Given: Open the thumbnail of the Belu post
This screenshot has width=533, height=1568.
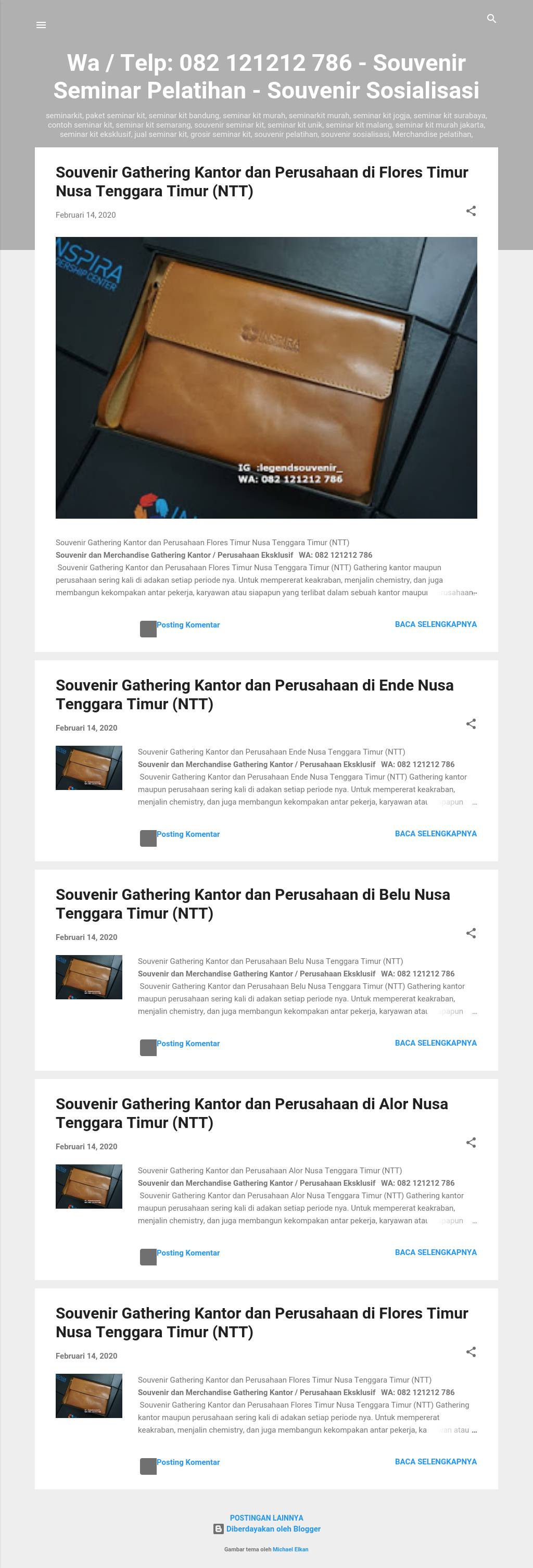Looking at the screenshot, I should [x=89, y=977].
